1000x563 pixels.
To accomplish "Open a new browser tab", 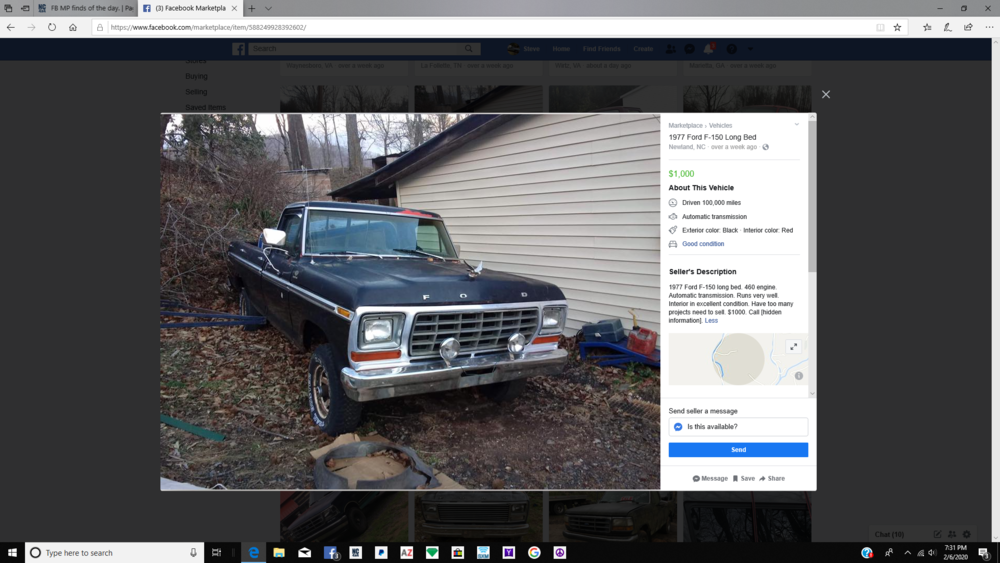I will (252, 8).
